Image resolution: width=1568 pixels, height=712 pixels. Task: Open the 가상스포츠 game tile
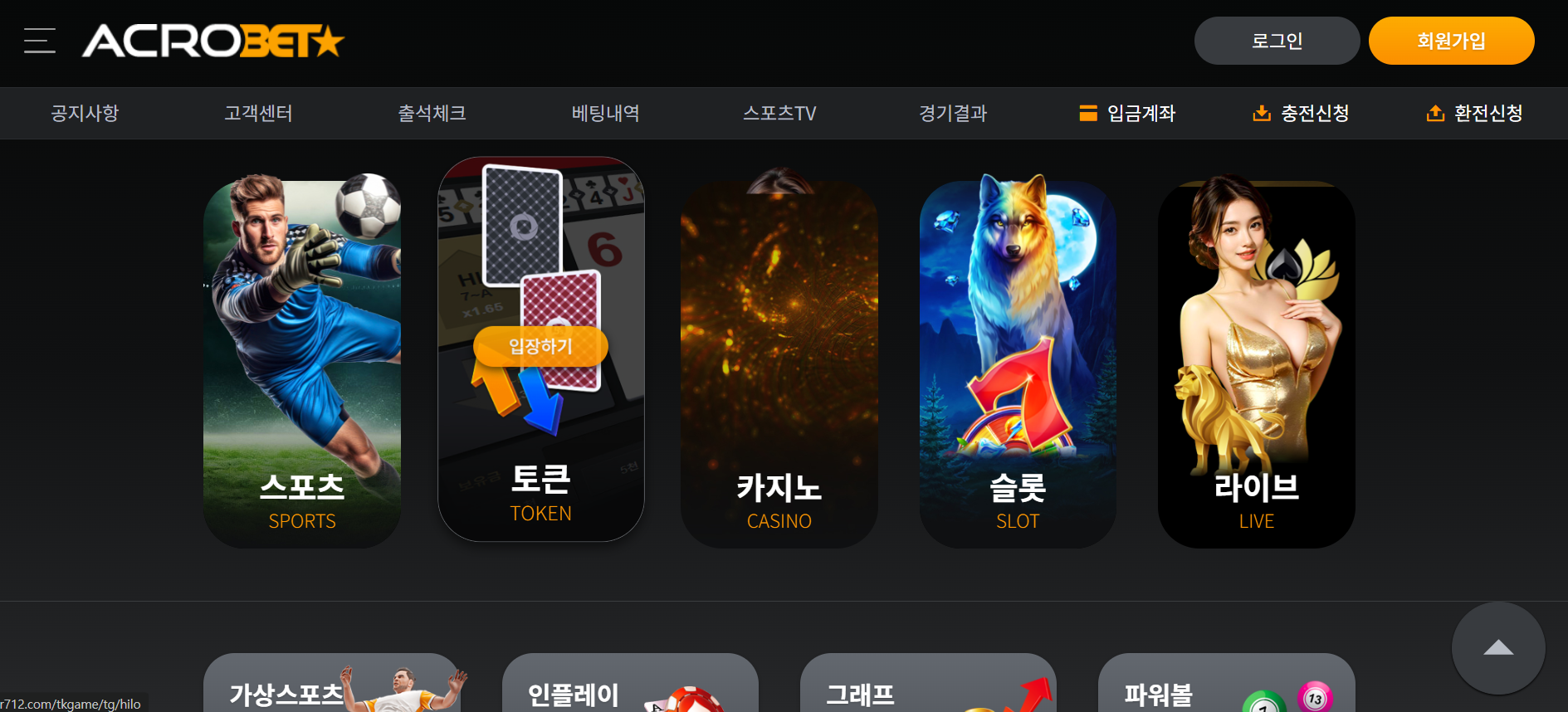[332, 685]
